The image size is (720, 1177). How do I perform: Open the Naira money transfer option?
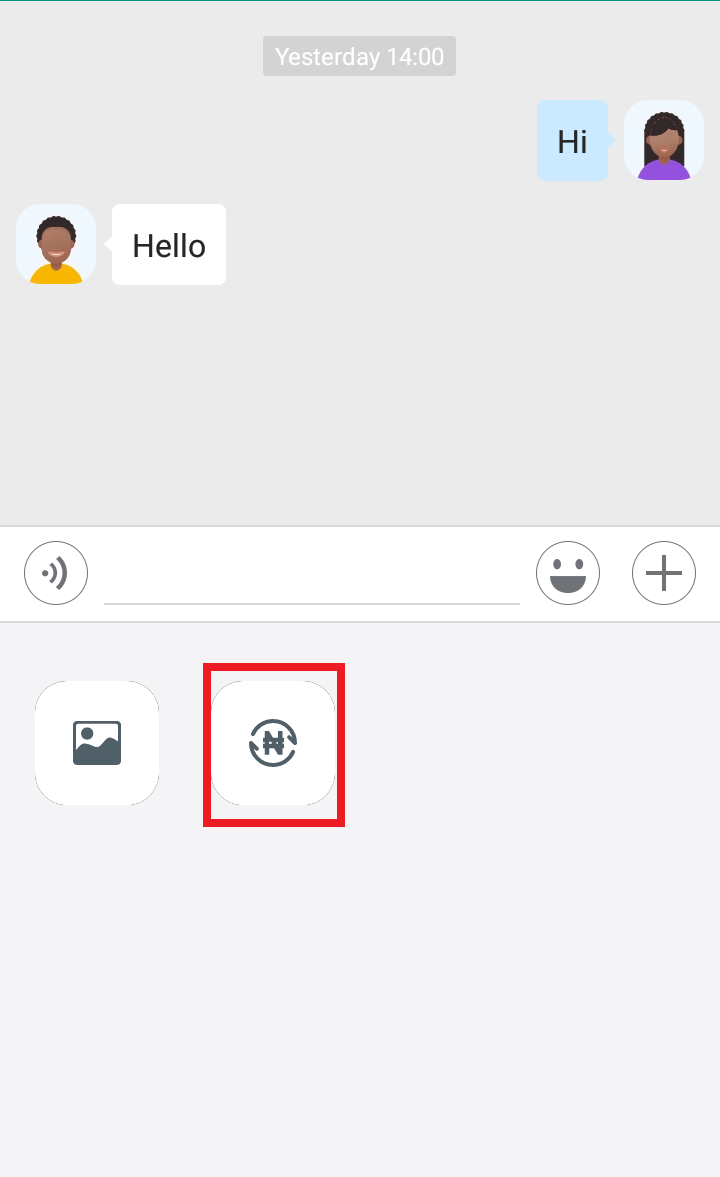click(273, 743)
